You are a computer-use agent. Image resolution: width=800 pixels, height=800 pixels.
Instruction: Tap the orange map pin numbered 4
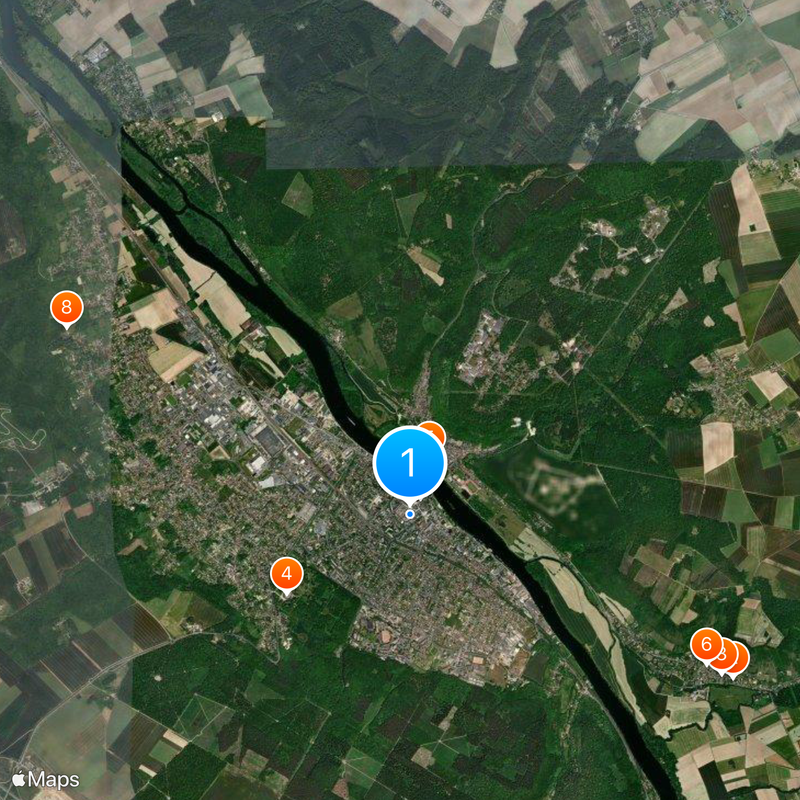[x=286, y=574]
